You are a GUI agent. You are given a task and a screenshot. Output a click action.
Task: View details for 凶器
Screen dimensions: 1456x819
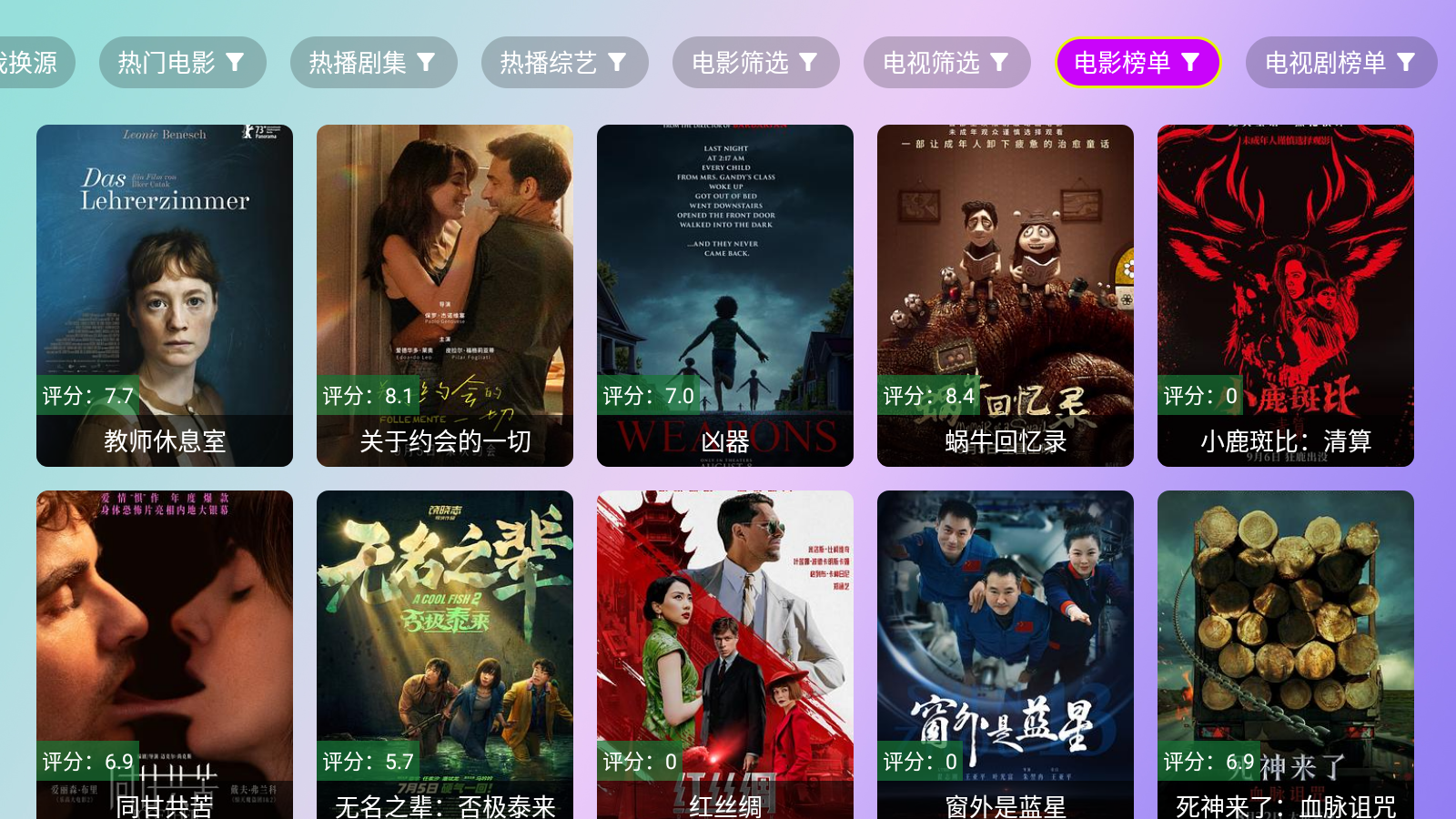(x=725, y=296)
